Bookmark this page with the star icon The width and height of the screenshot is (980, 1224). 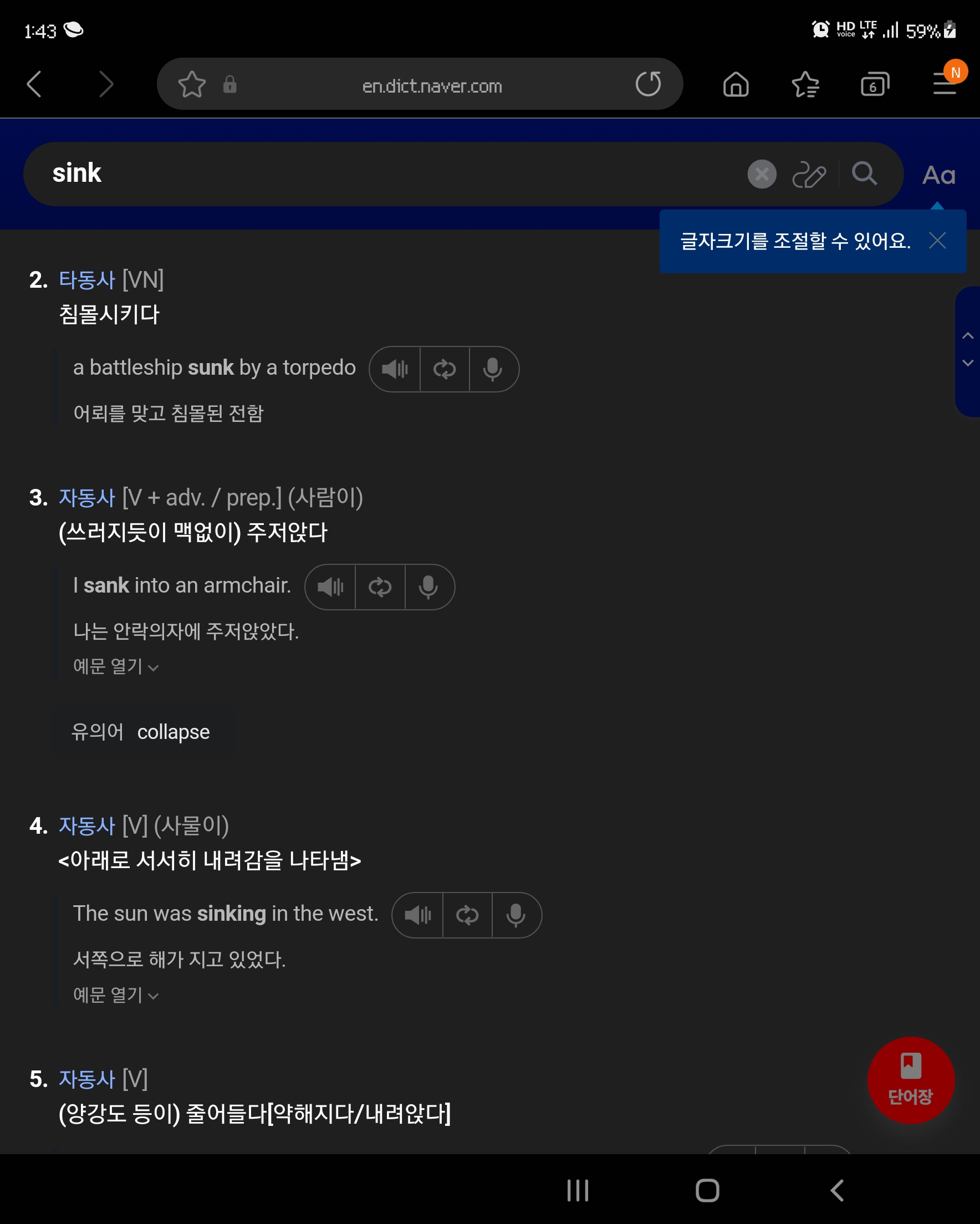tap(192, 84)
